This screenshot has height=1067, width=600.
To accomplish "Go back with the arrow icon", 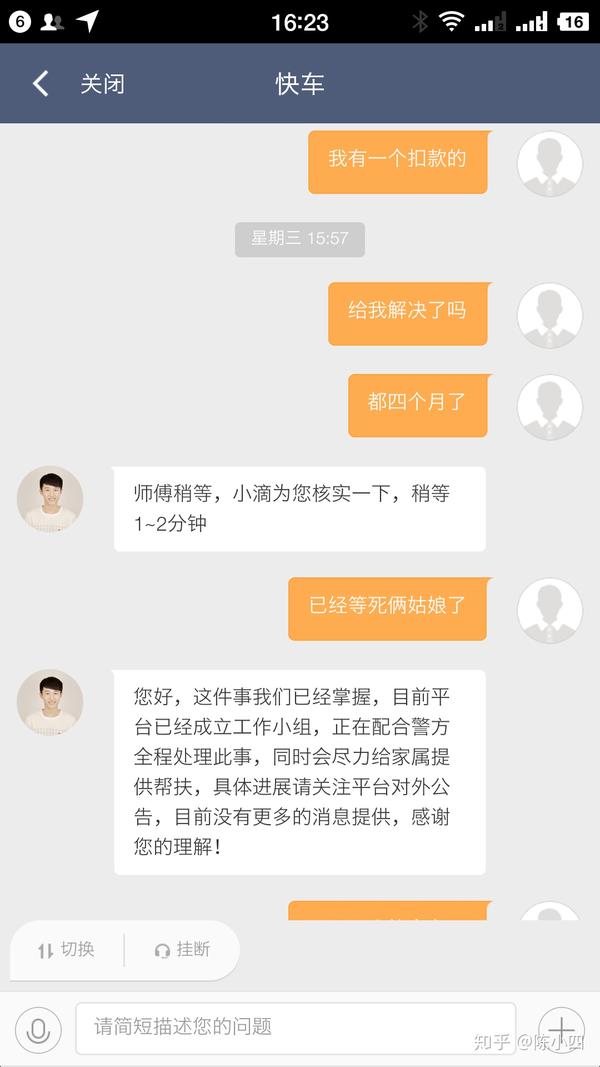I will tap(40, 83).
